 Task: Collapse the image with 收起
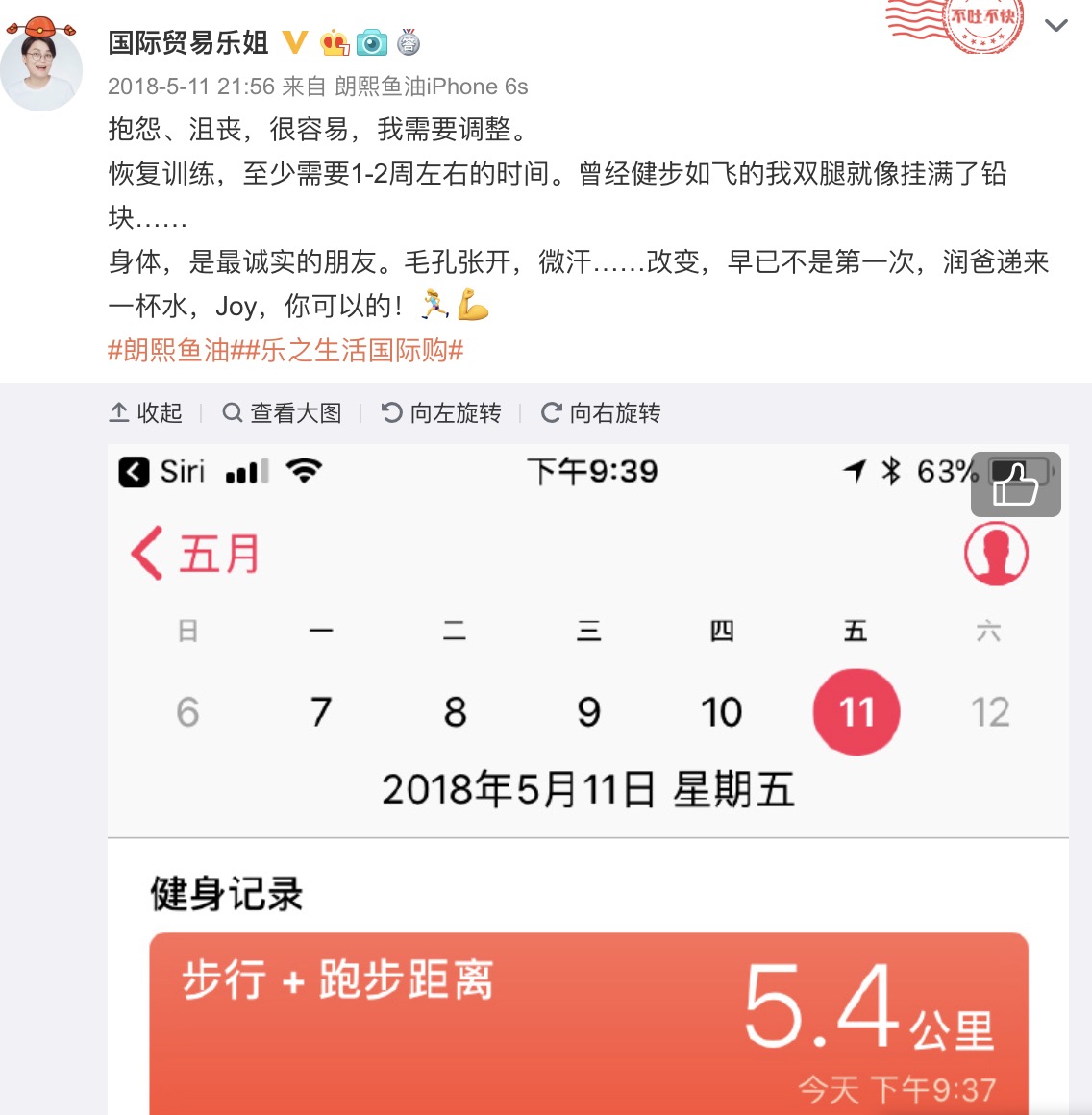146,413
